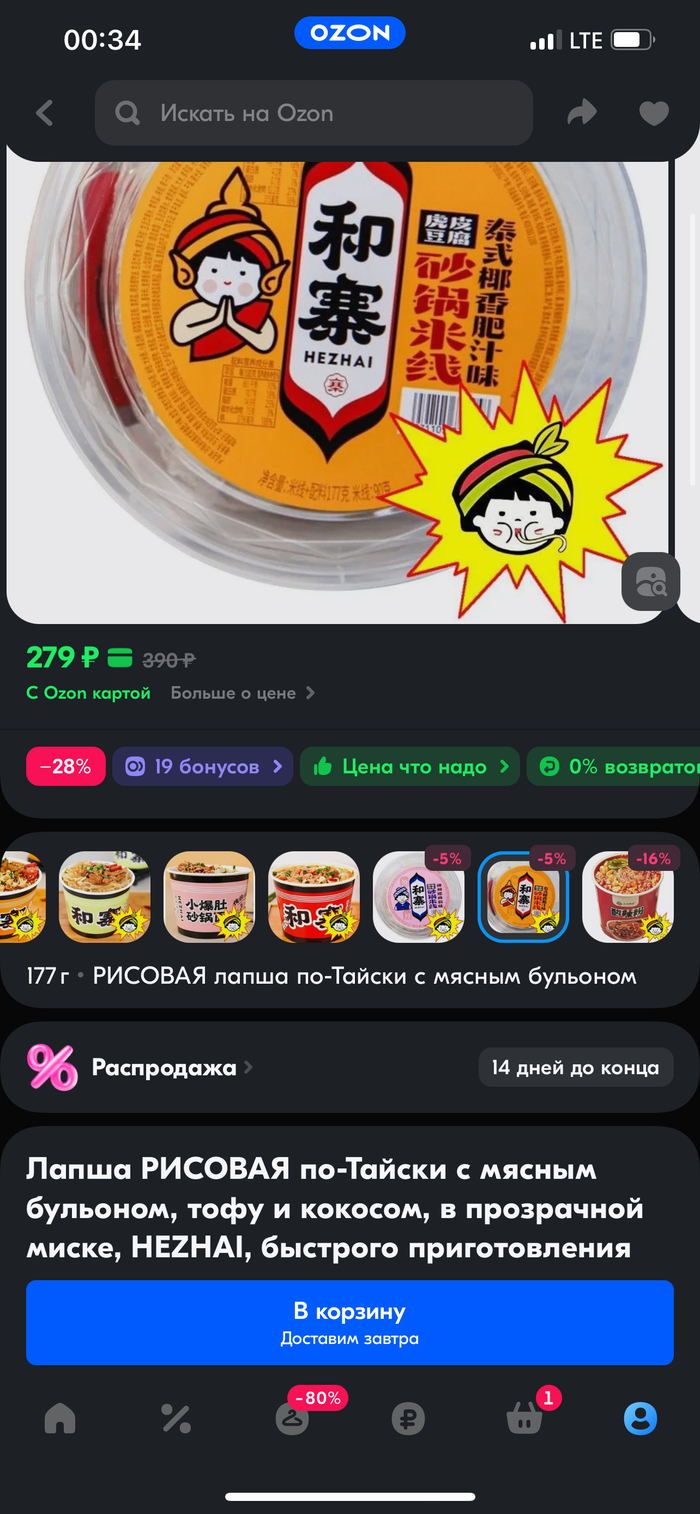Viewport: 700px width, 1514px height.
Task: Find similar items via image search icon
Action: coord(650,581)
